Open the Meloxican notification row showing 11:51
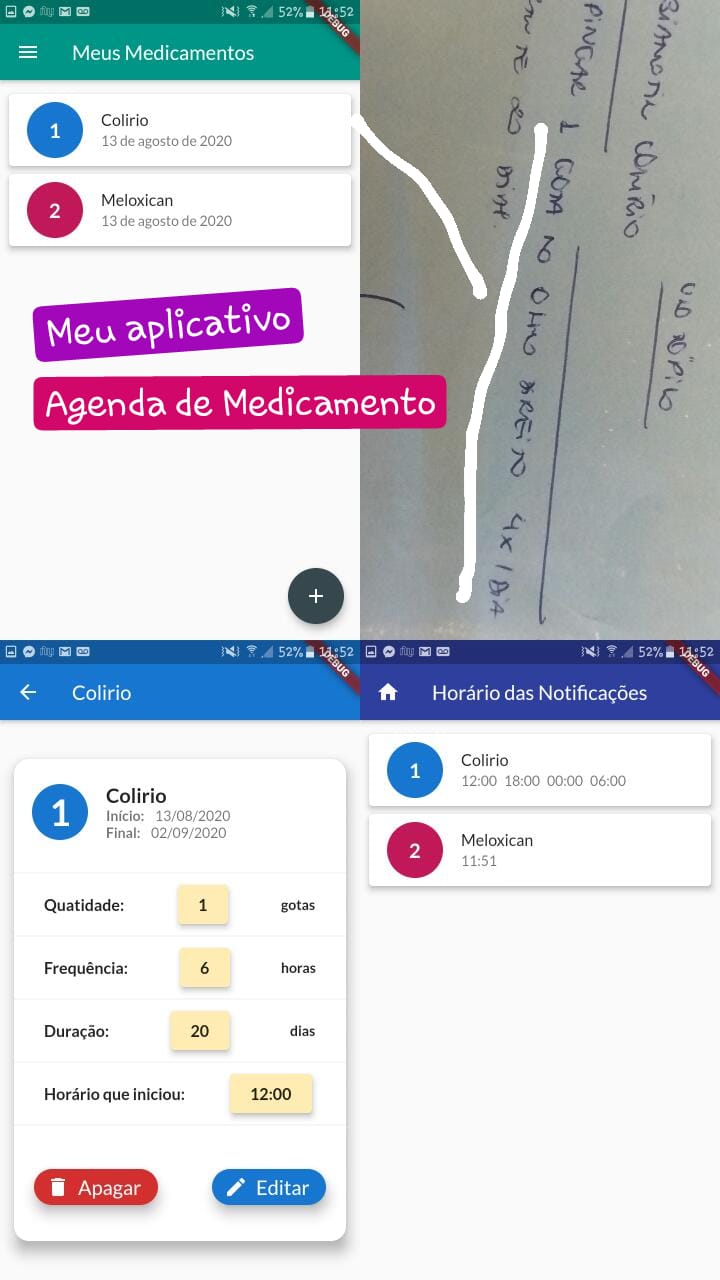The width and height of the screenshot is (720, 1280). 540,850
